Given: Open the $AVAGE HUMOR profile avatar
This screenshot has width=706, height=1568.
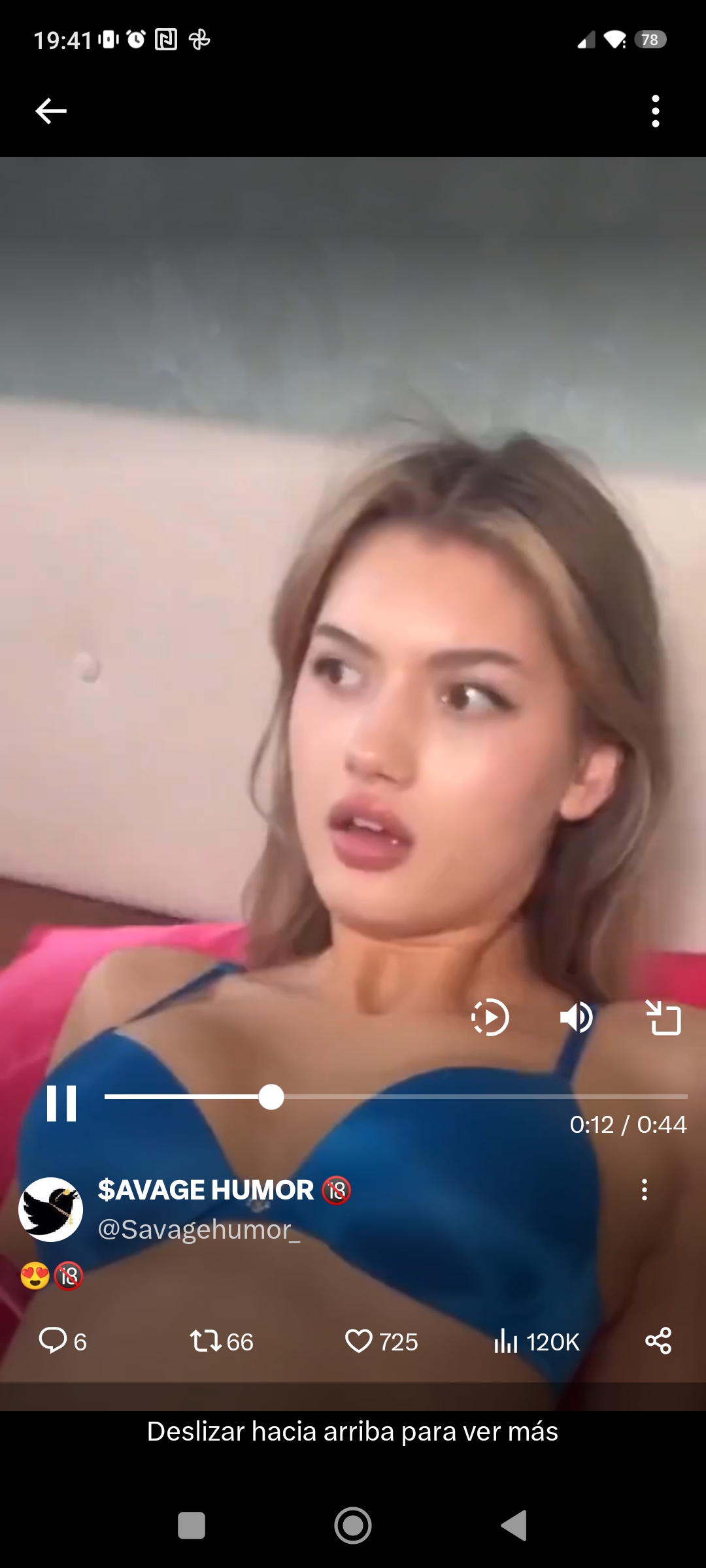Looking at the screenshot, I should coord(50,1209).
